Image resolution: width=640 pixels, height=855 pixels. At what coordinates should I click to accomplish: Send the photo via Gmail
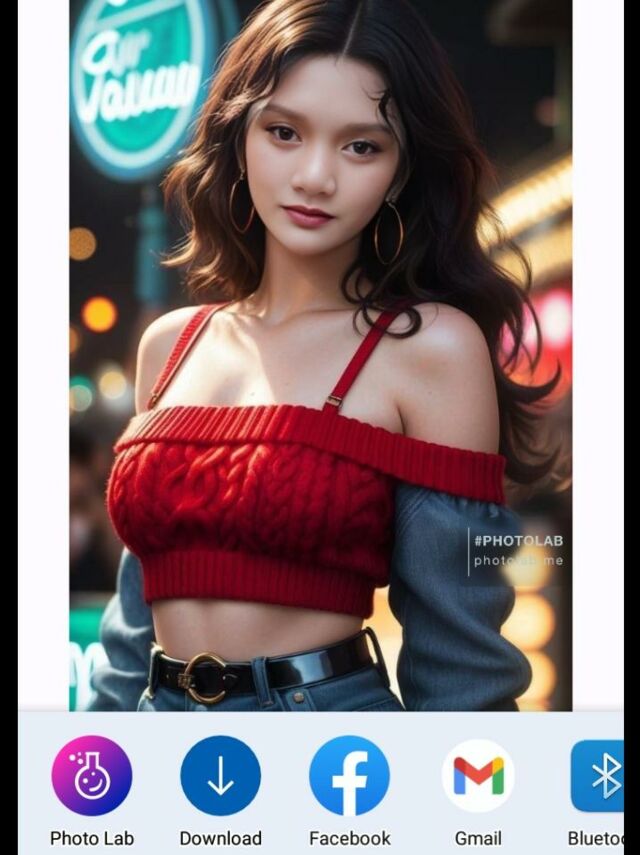(478, 776)
